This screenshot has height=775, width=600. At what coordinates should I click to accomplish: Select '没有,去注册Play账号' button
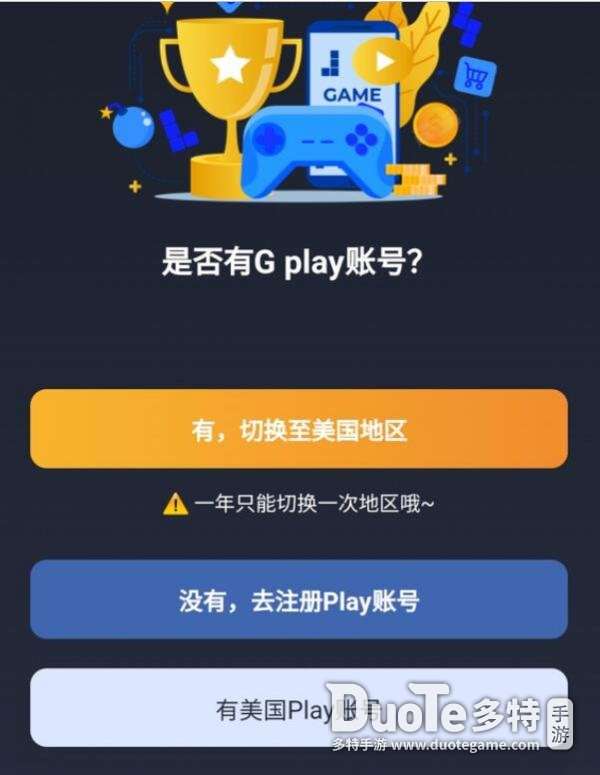click(299, 600)
